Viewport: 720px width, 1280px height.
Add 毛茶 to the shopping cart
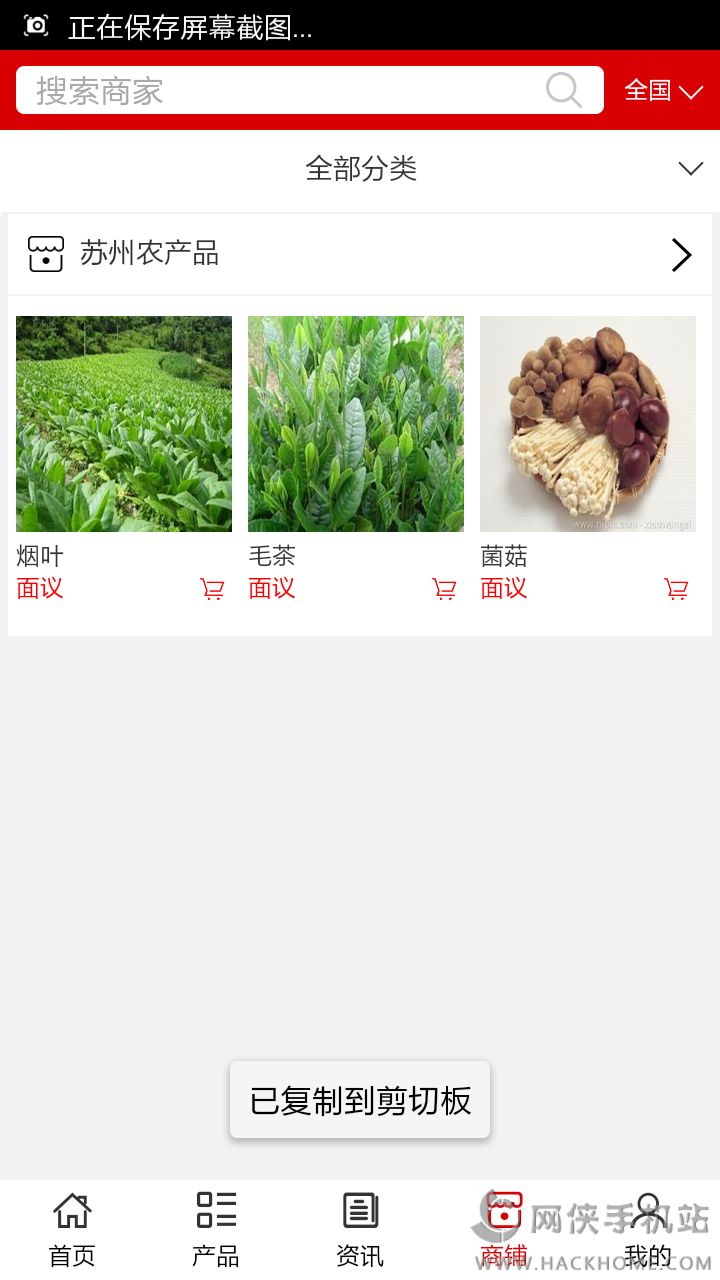444,589
